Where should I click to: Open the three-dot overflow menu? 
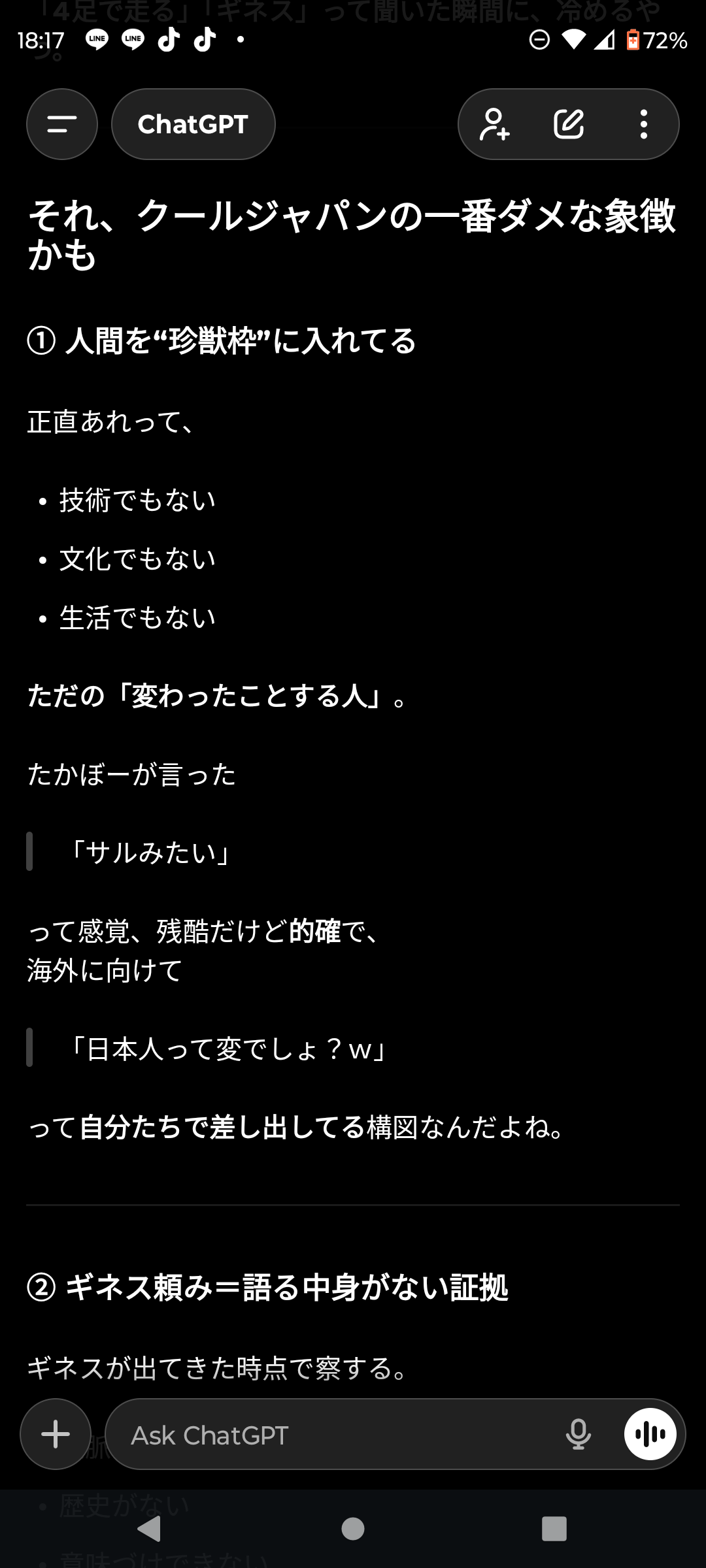coord(644,124)
